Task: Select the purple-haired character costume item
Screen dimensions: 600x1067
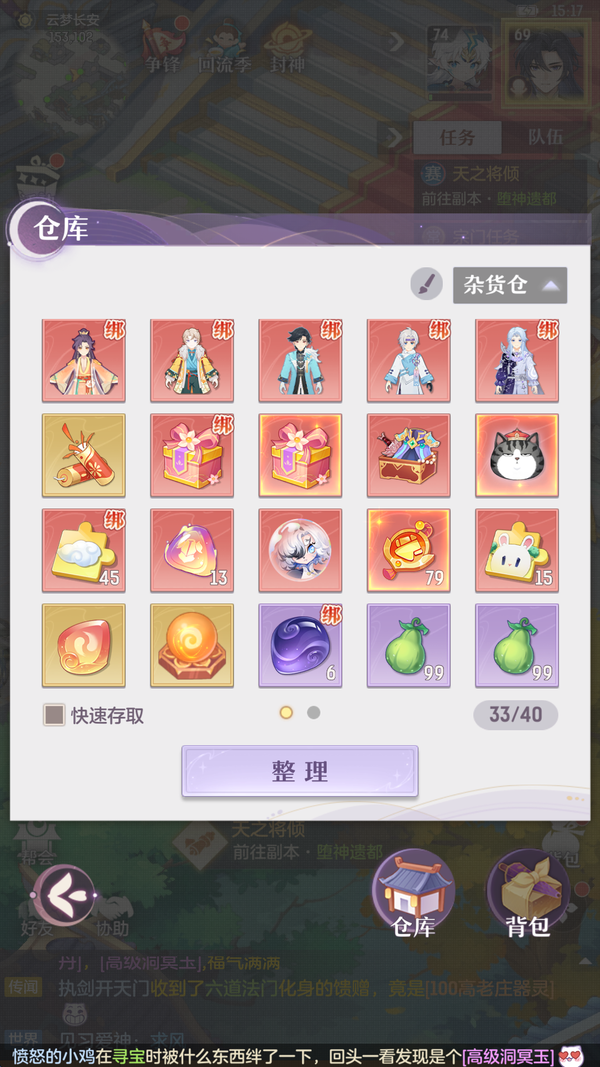Action: tap(84, 360)
